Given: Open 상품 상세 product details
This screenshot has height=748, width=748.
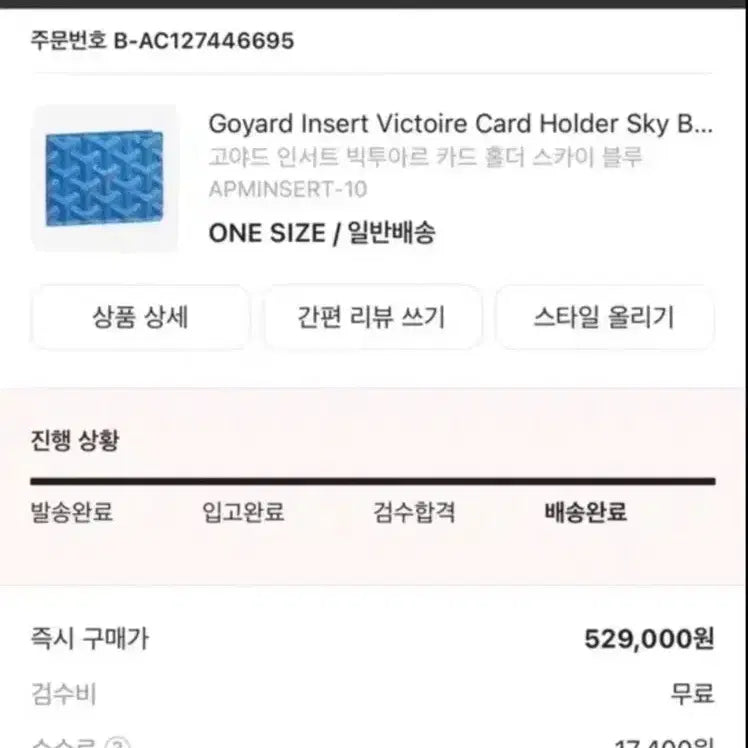Looking at the screenshot, I should pyautogui.click(x=140, y=318).
